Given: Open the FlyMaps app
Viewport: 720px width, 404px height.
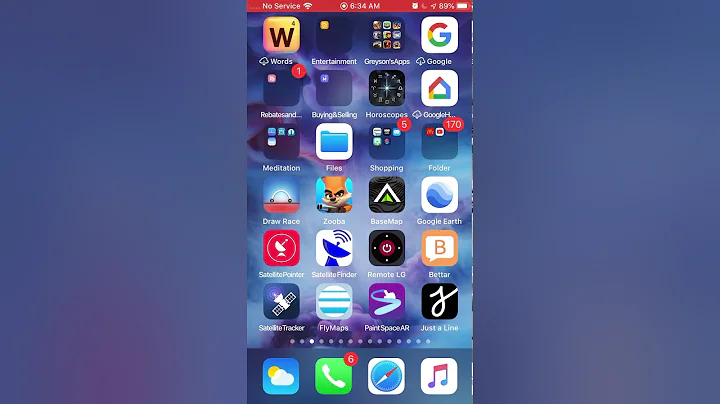Looking at the screenshot, I should coord(334,301).
